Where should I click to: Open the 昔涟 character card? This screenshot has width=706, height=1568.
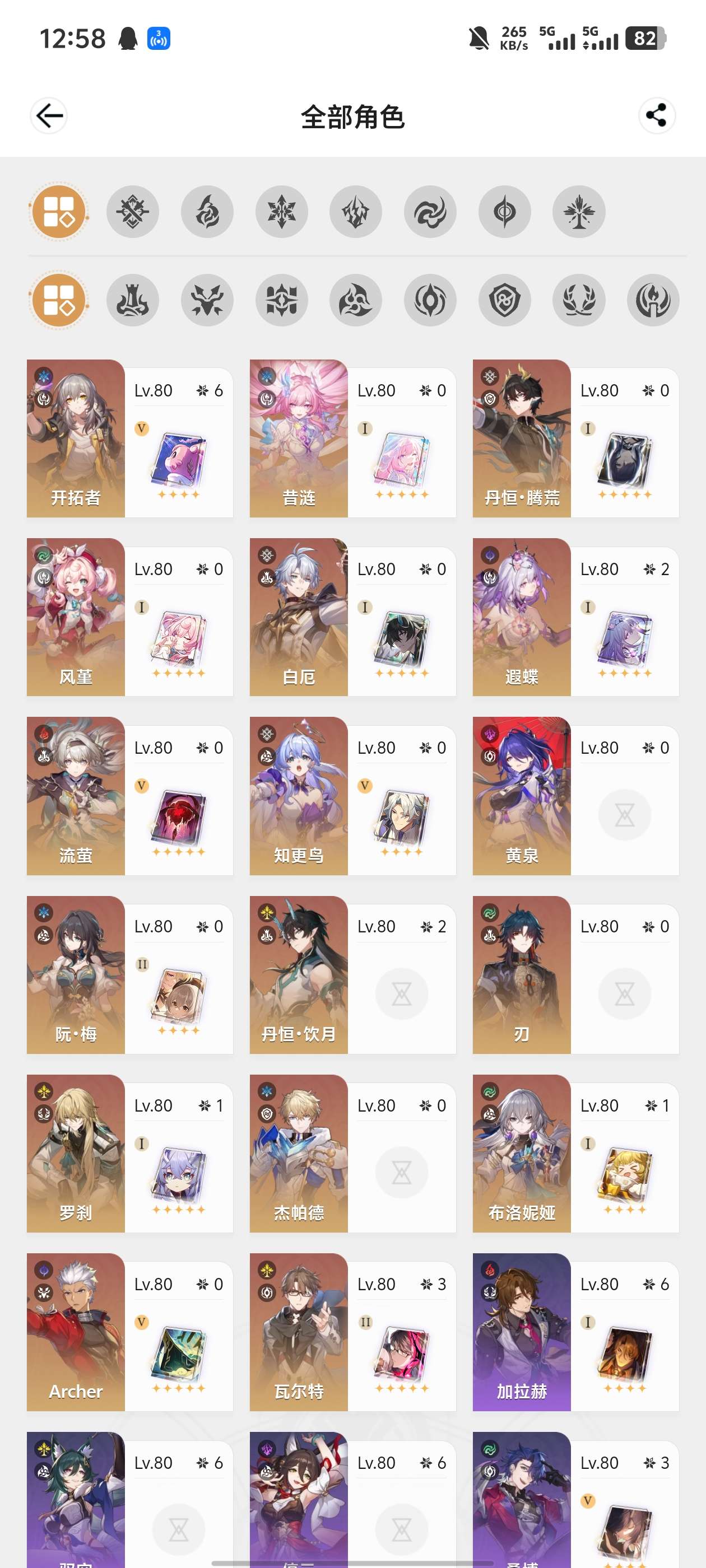coord(352,438)
